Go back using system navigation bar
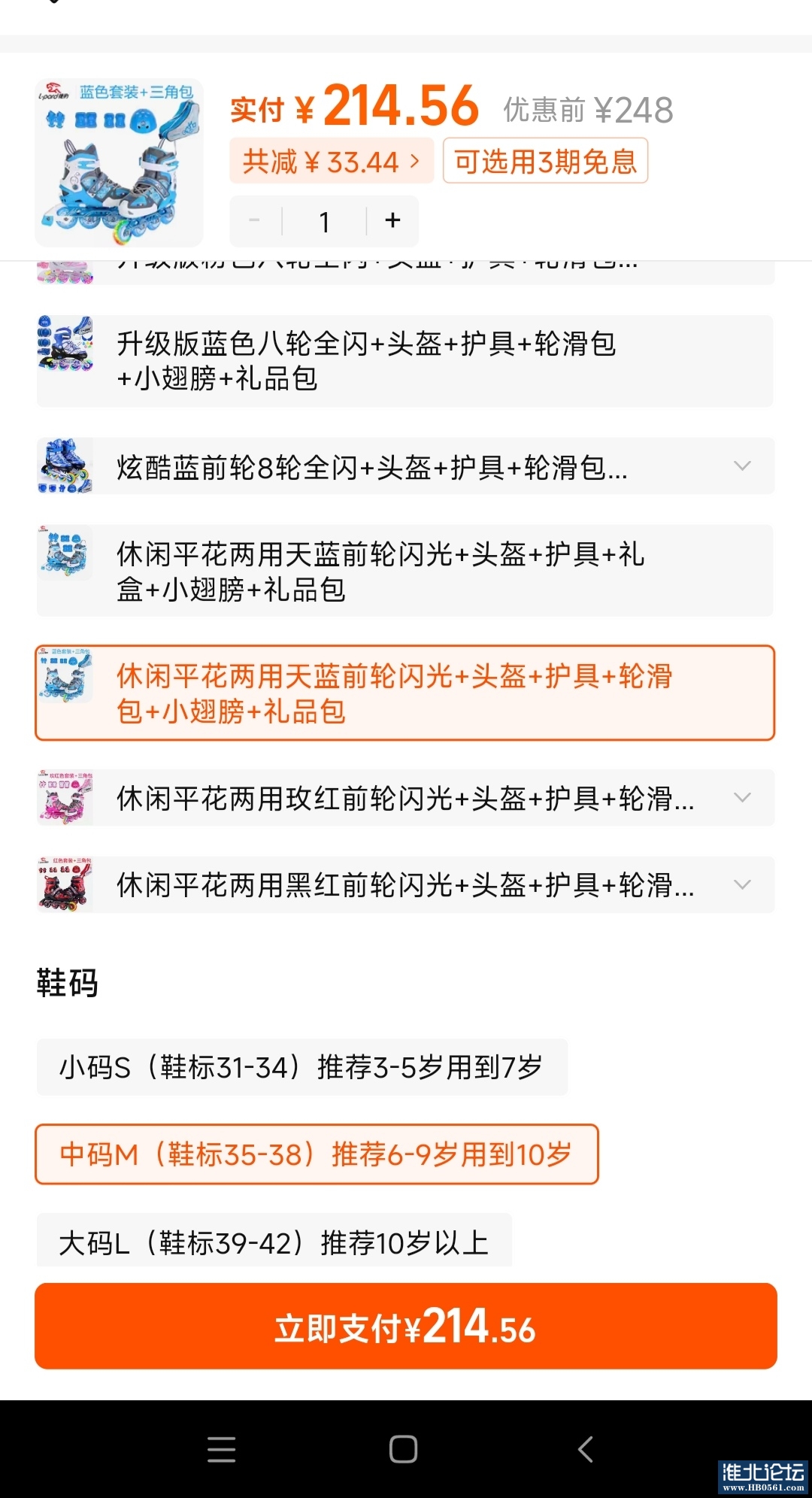 pyautogui.click(x=586, y=1449)
